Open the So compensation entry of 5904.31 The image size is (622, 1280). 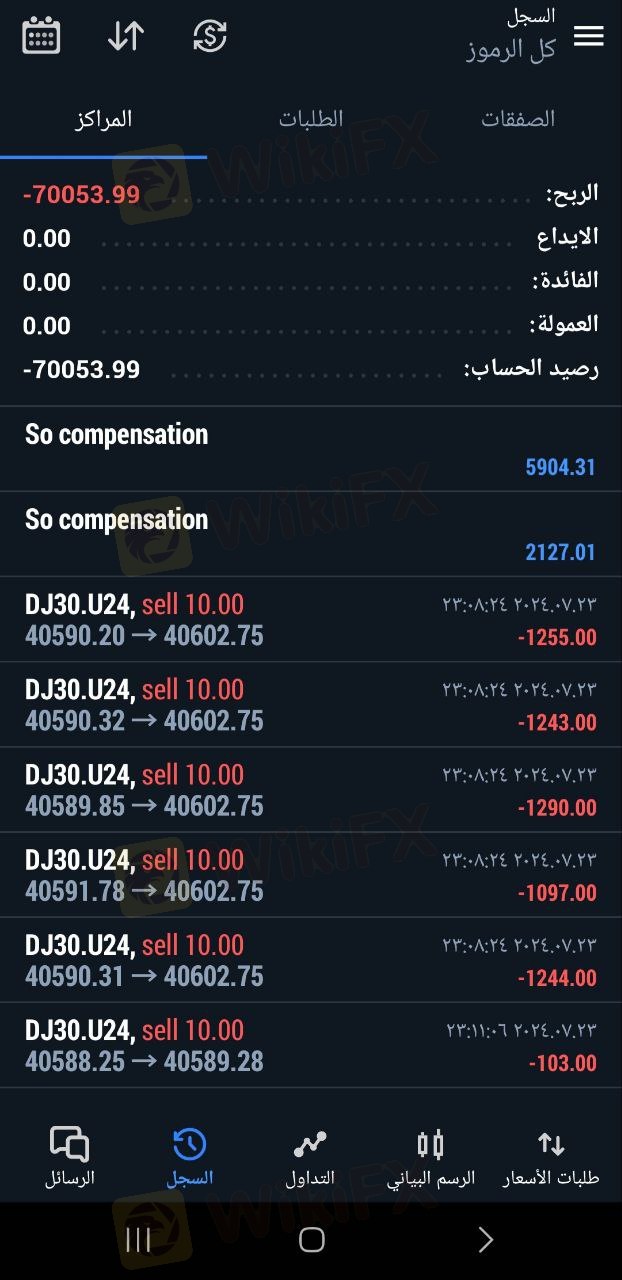311,449
